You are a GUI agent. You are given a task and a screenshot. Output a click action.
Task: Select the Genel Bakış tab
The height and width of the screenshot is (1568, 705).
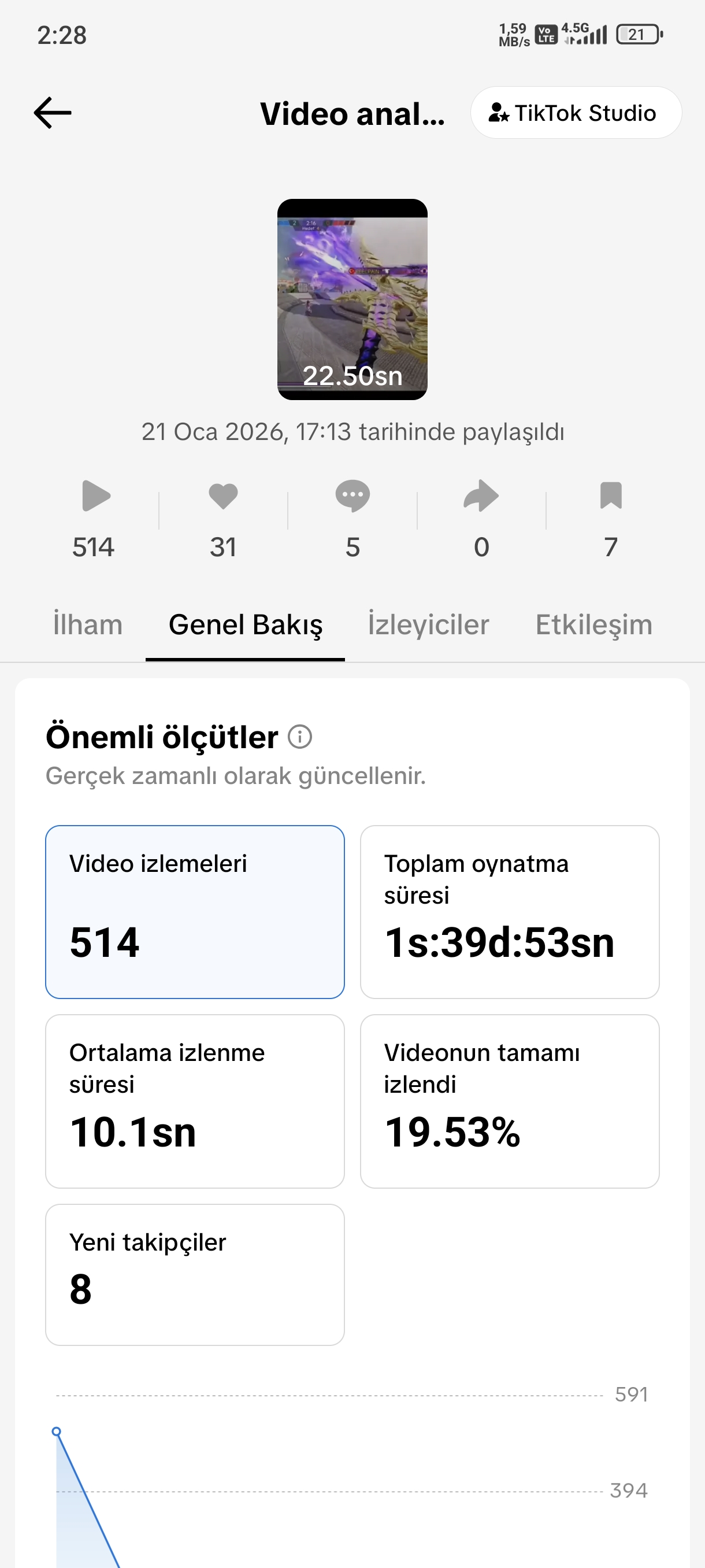[x=245, y=625]
